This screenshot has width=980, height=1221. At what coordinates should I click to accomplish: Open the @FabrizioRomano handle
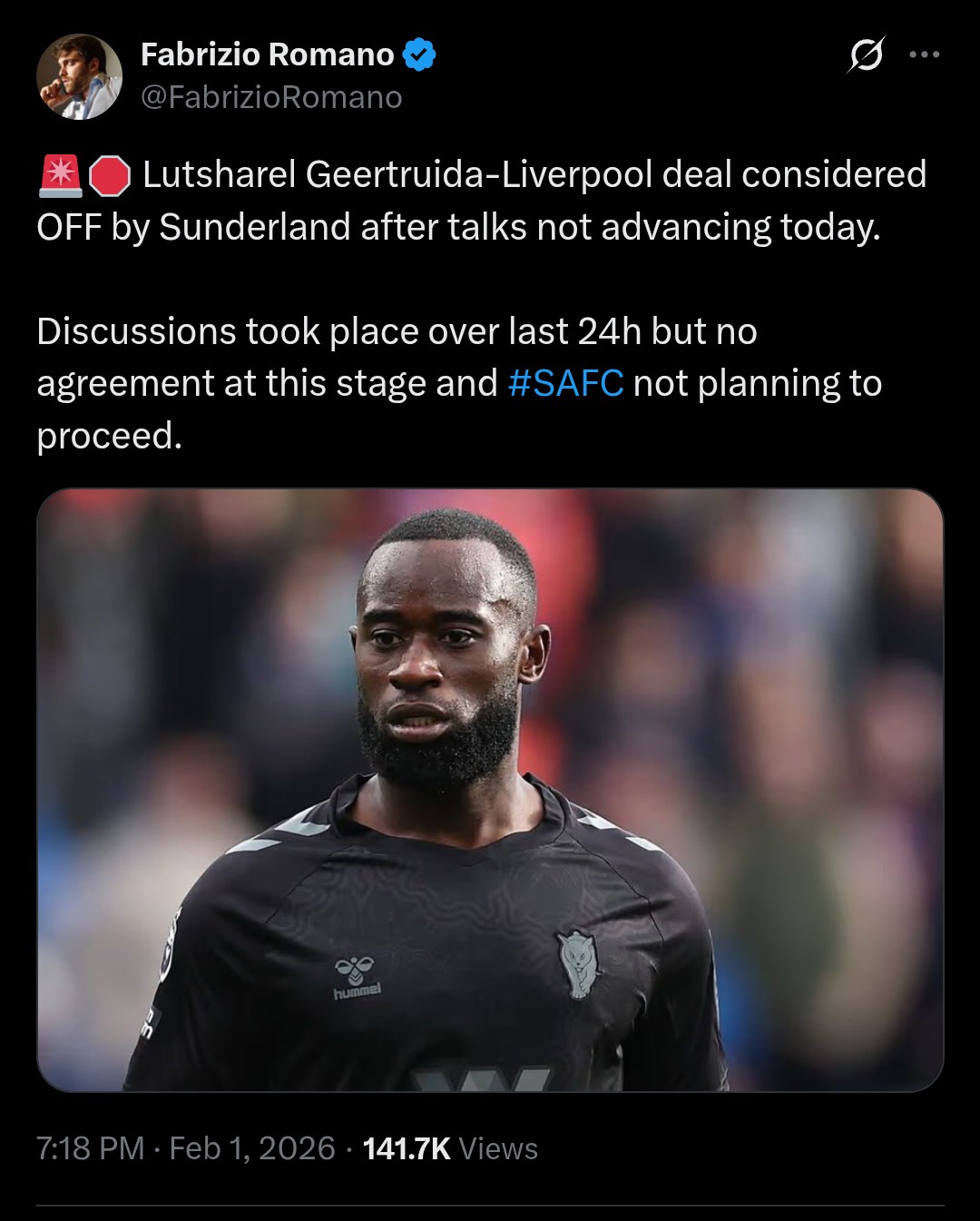(x=271, y=97)
